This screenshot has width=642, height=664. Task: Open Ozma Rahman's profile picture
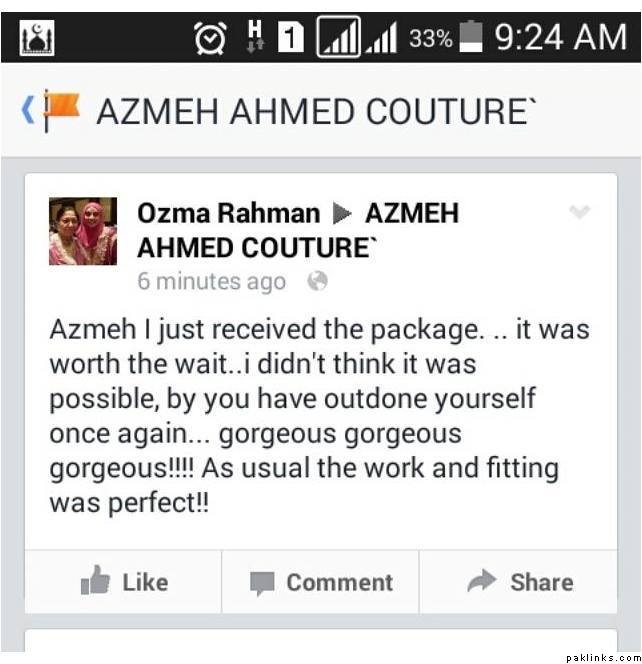83,231
